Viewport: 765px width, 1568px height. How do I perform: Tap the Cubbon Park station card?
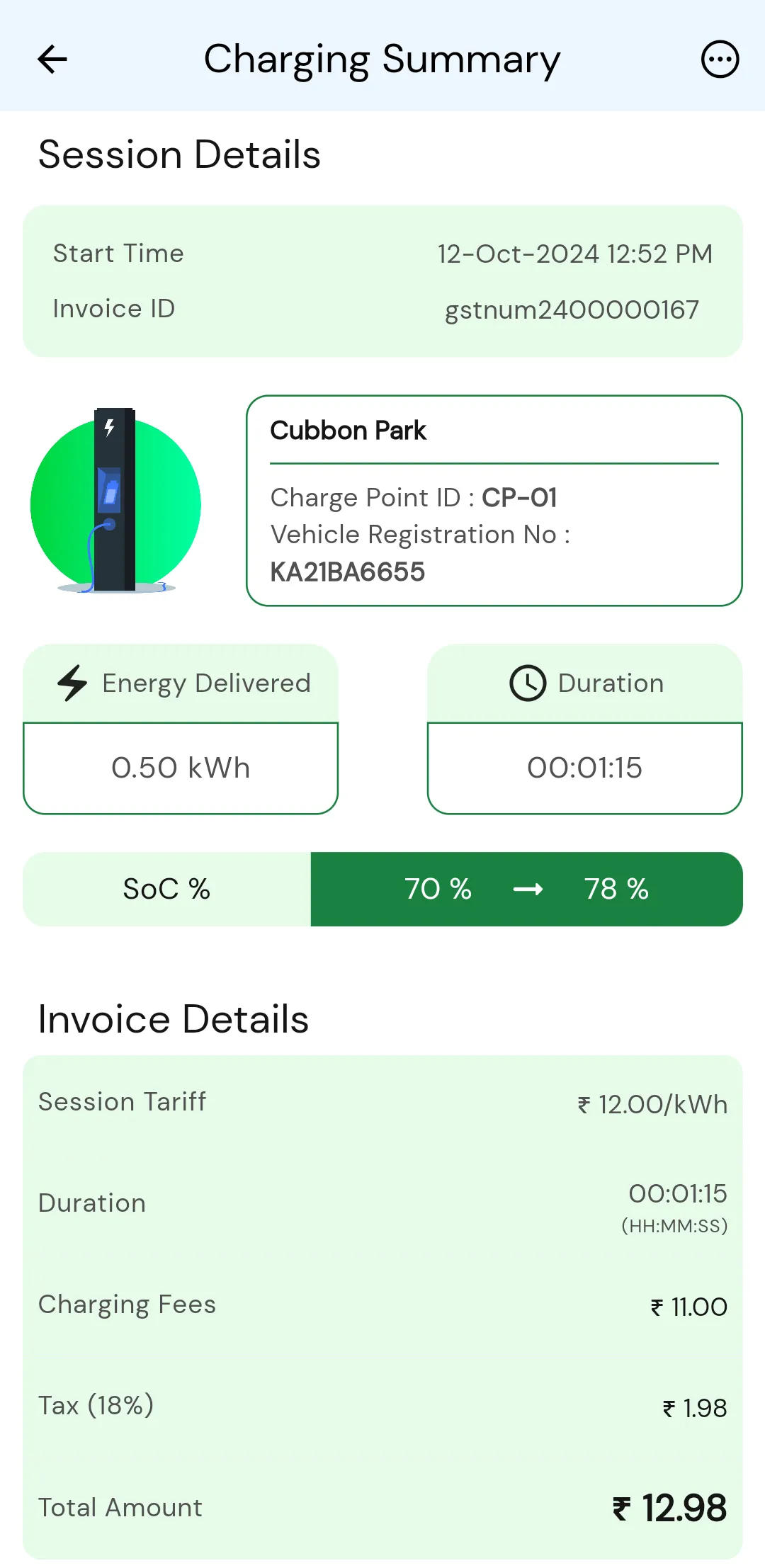point(493,500)
